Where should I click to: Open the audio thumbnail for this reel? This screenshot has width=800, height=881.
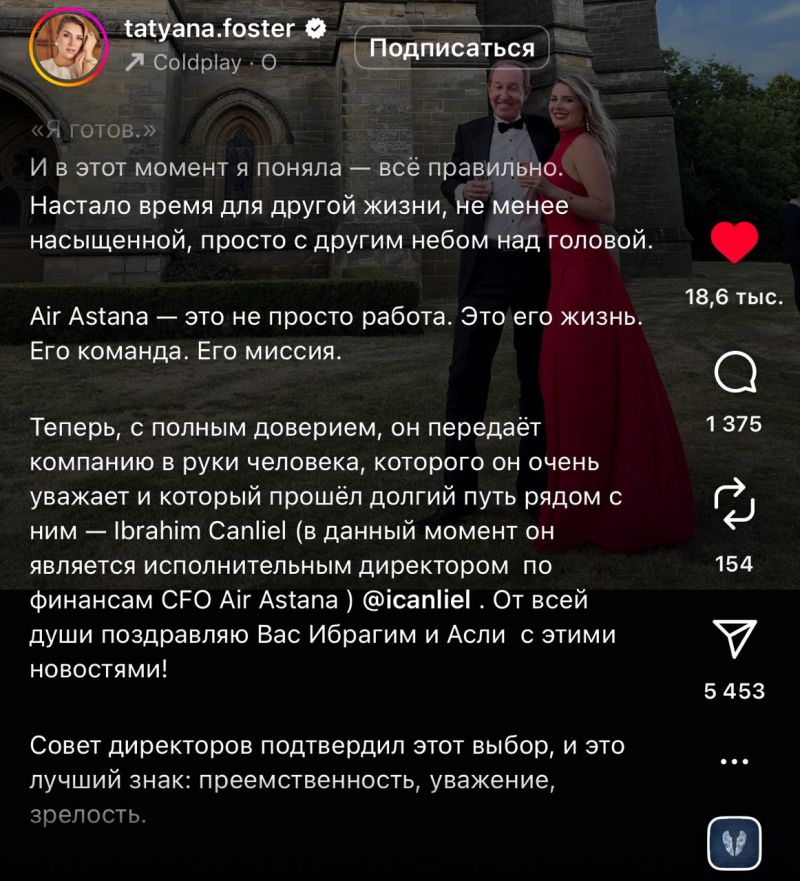pyautogui.click(x=734, y=842)
